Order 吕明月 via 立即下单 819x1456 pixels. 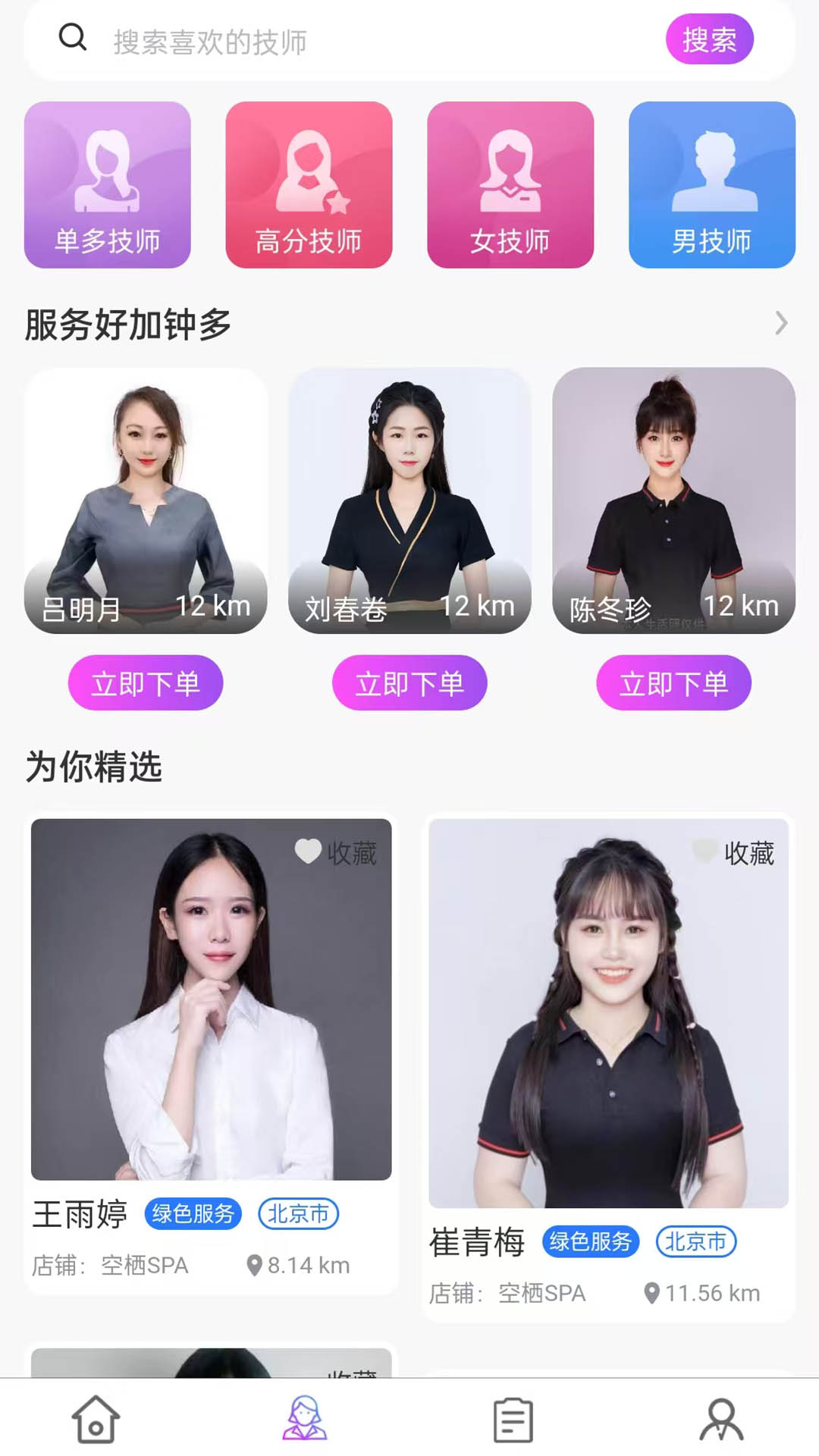[146, 682]
